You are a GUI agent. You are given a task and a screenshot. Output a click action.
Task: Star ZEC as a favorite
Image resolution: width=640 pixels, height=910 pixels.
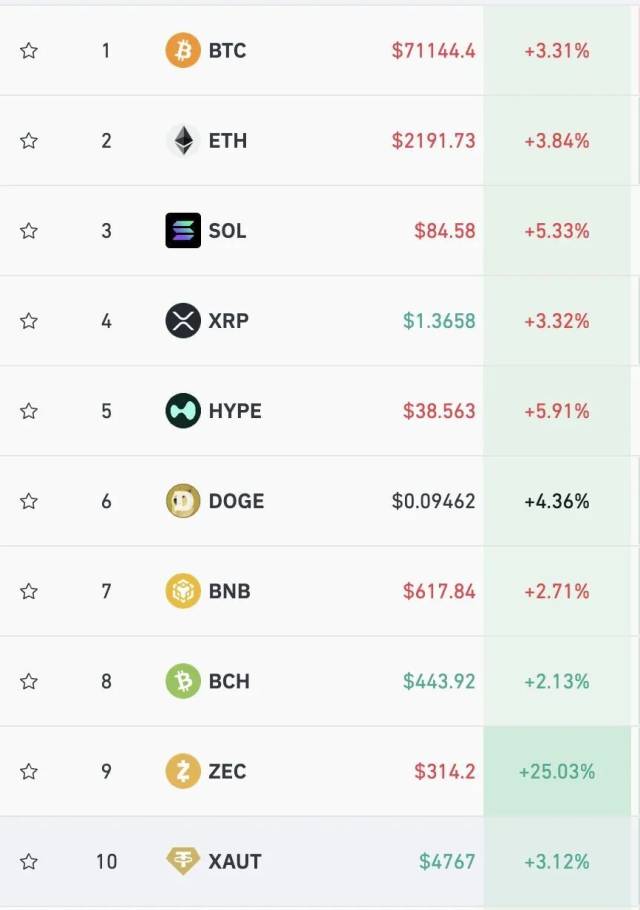(x=29, y=771)
